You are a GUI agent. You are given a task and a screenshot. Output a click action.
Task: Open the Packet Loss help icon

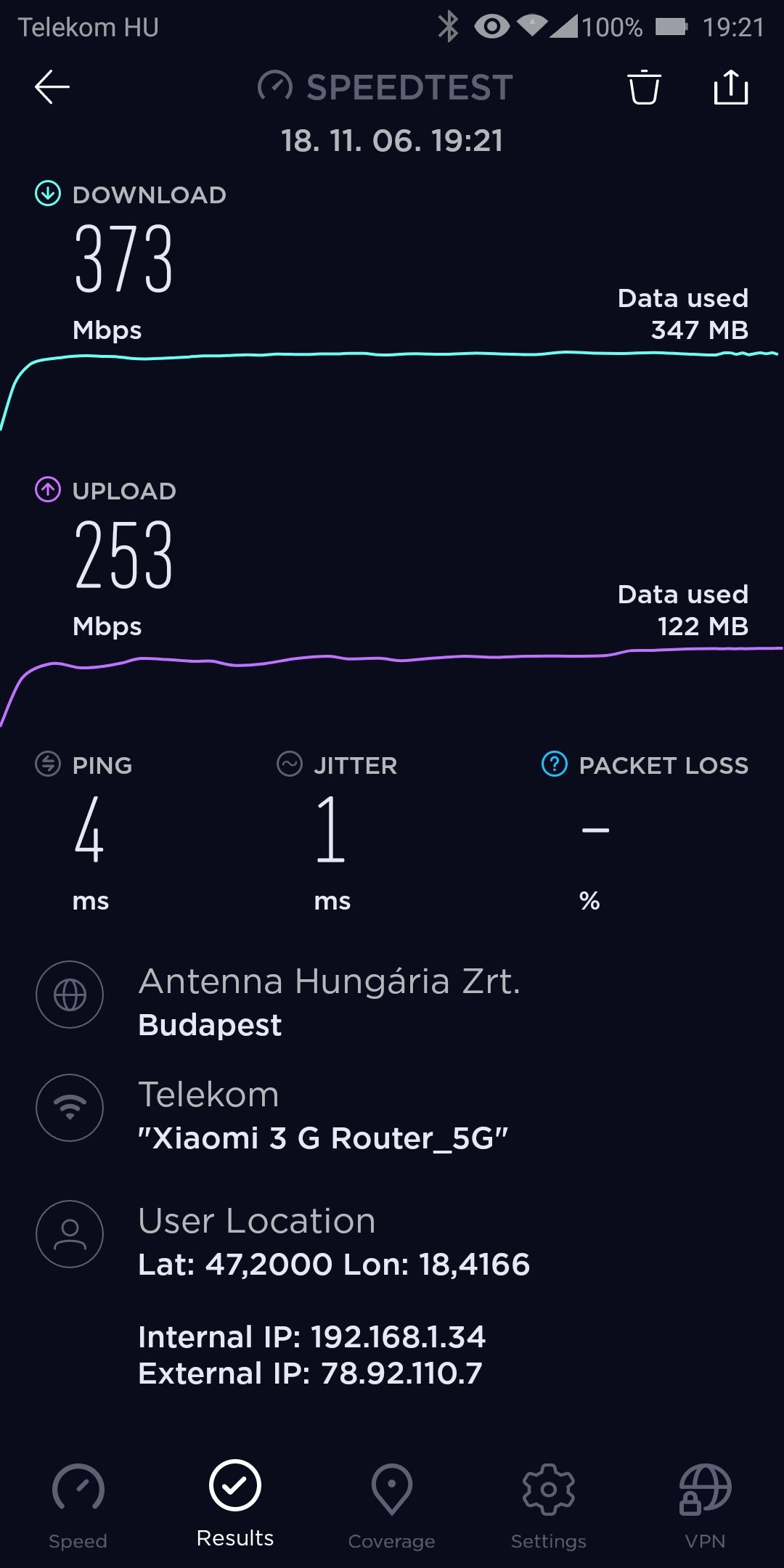555,764
